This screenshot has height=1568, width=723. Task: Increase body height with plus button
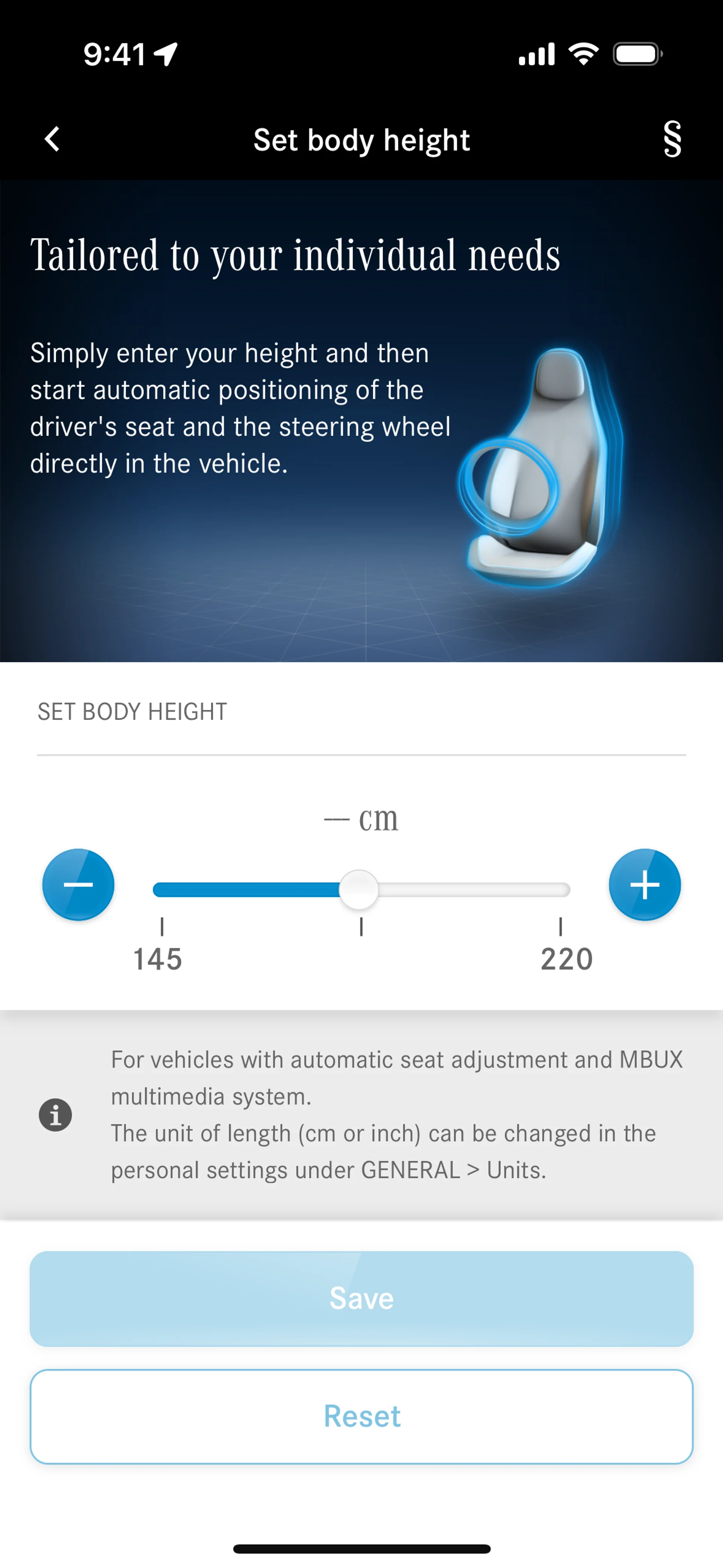click(645, 884)
